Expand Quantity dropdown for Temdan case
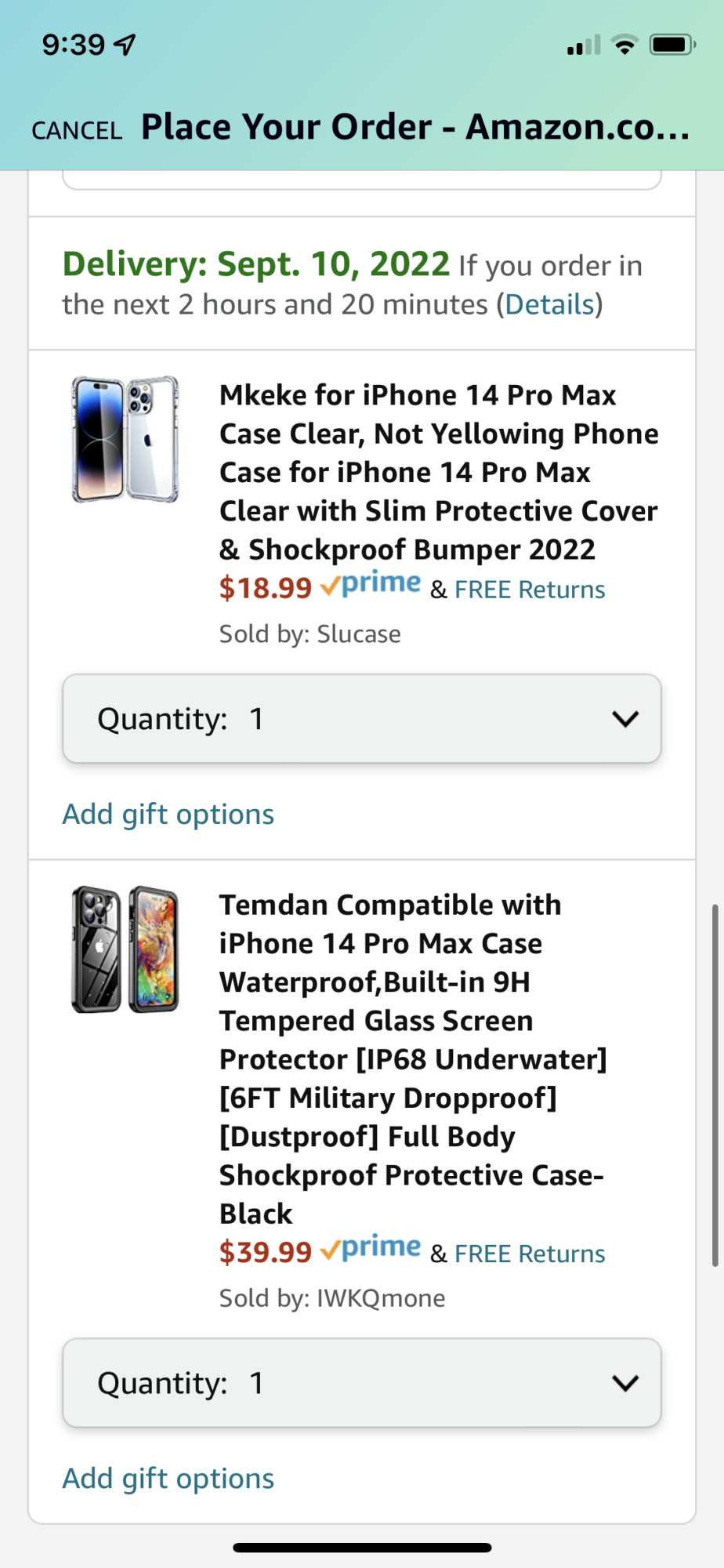The width and height of the screenshot is (724, 1568). click(x=362, y=1382)
